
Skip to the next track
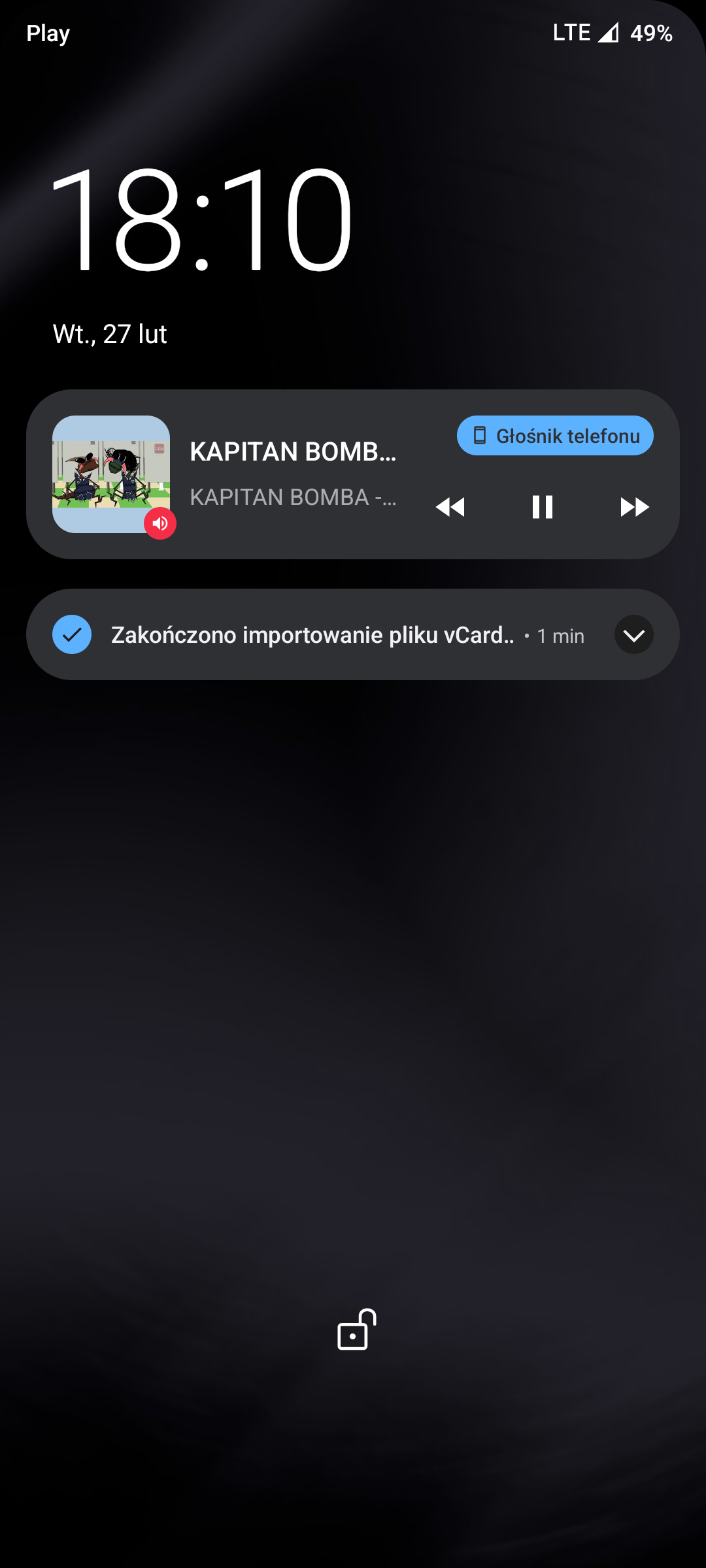pyautogui.click(x=634, y=507)
